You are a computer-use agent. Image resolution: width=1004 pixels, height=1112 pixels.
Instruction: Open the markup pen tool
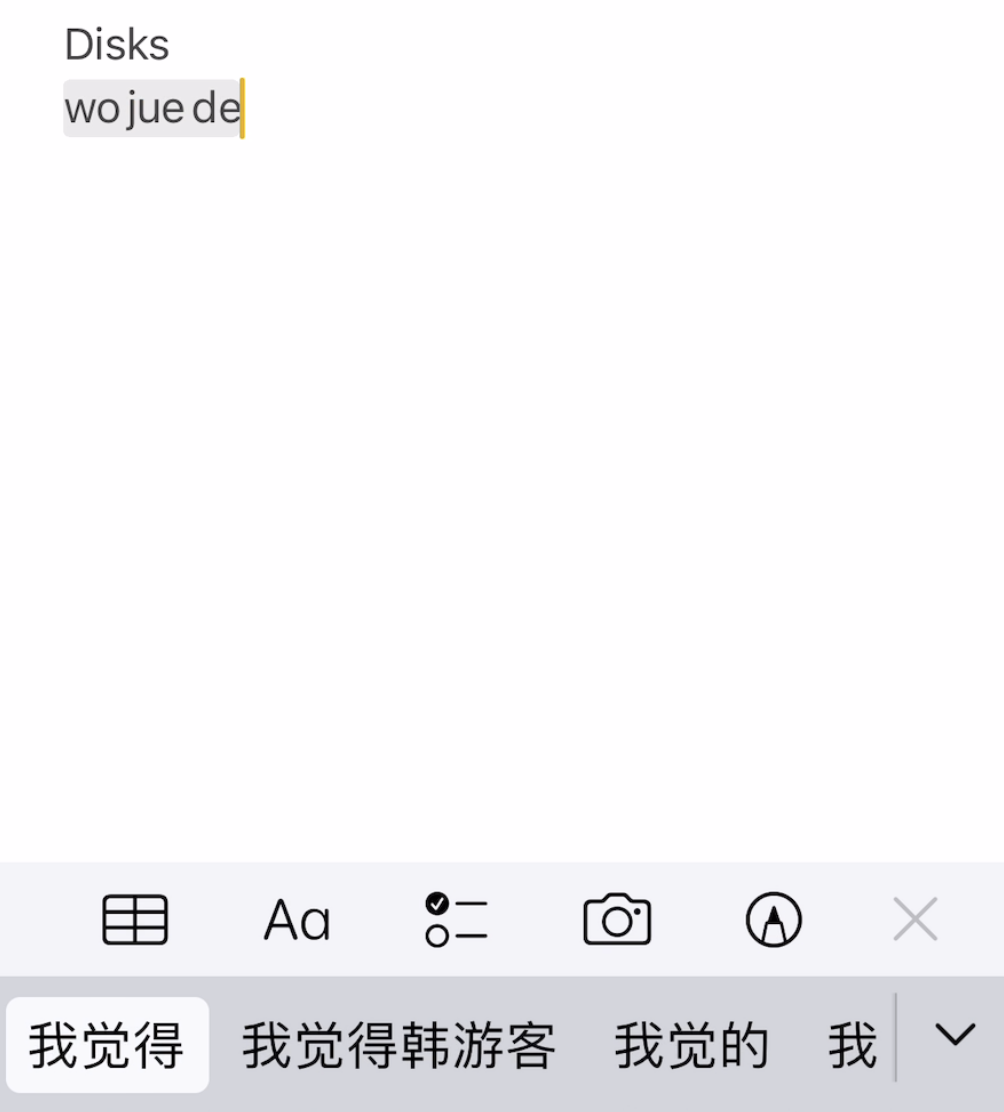pos(774,920)
